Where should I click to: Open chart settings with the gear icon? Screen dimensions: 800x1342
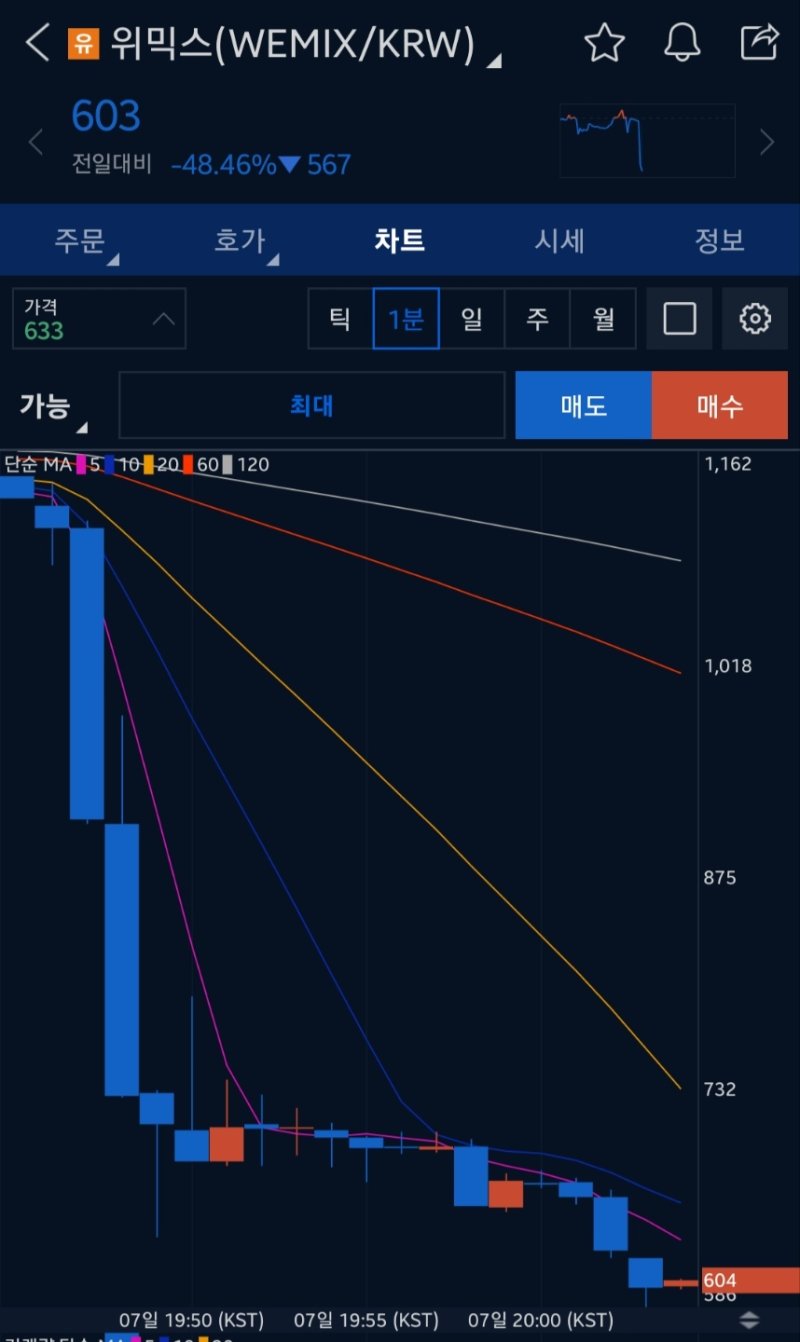755,318
